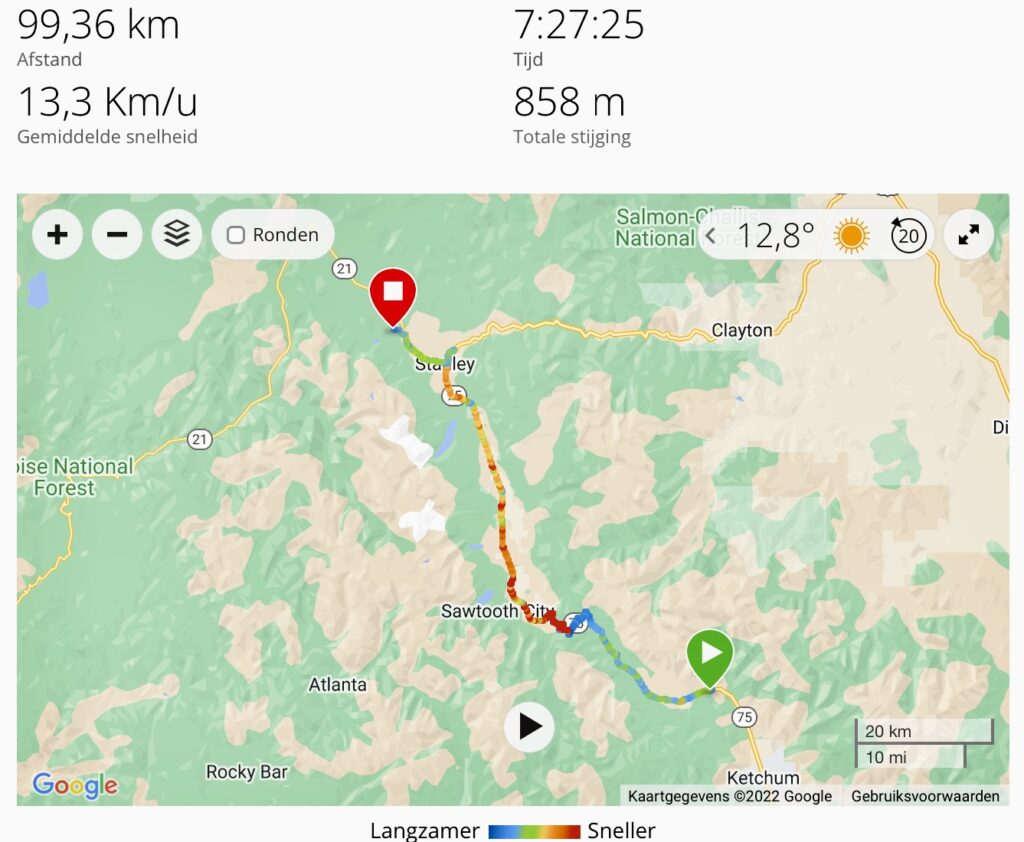The height and width of the screenshot is (842, 1024).
Task: Enable the Ronden checkbox
Action: (236, 235)
